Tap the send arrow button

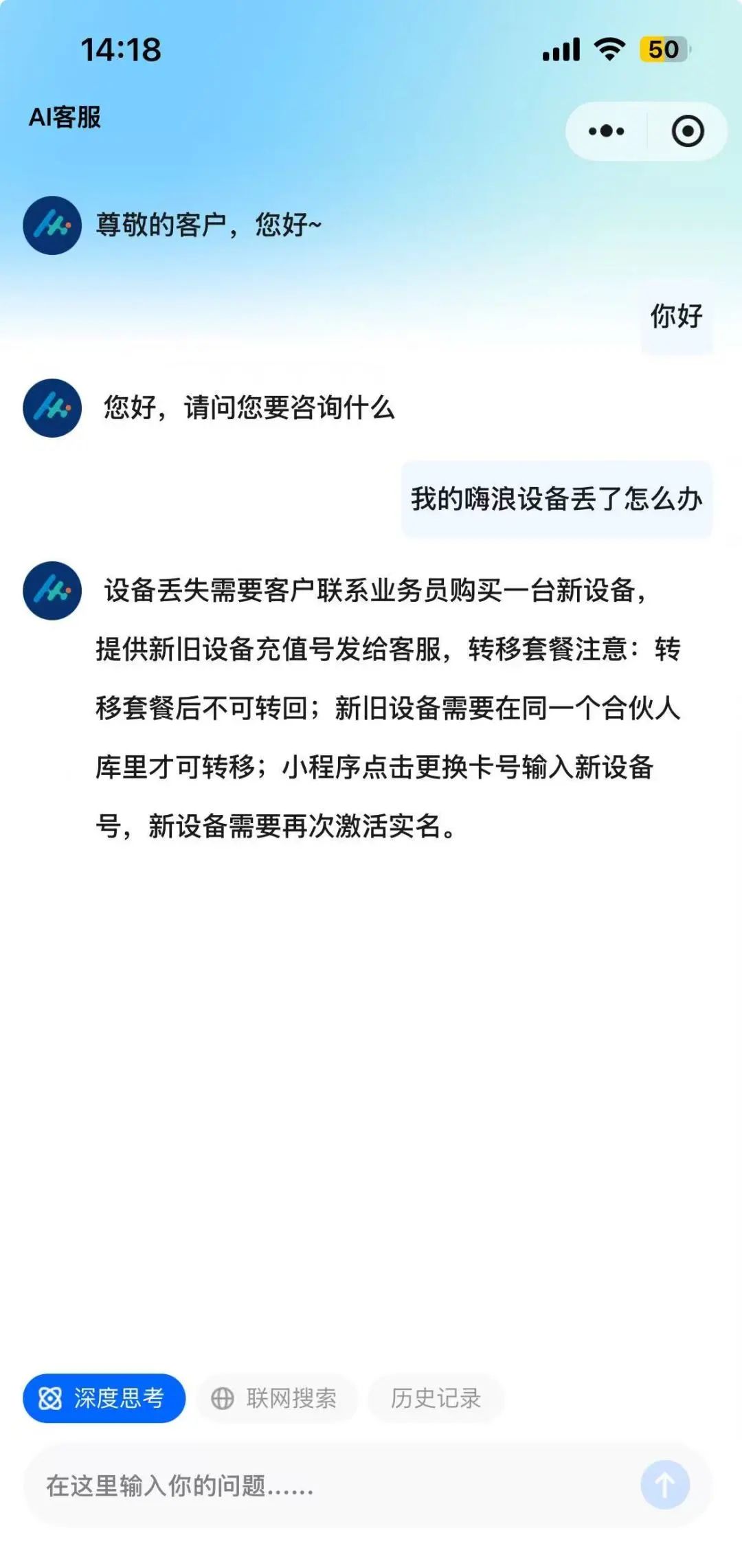click(x=664, y=1485)
